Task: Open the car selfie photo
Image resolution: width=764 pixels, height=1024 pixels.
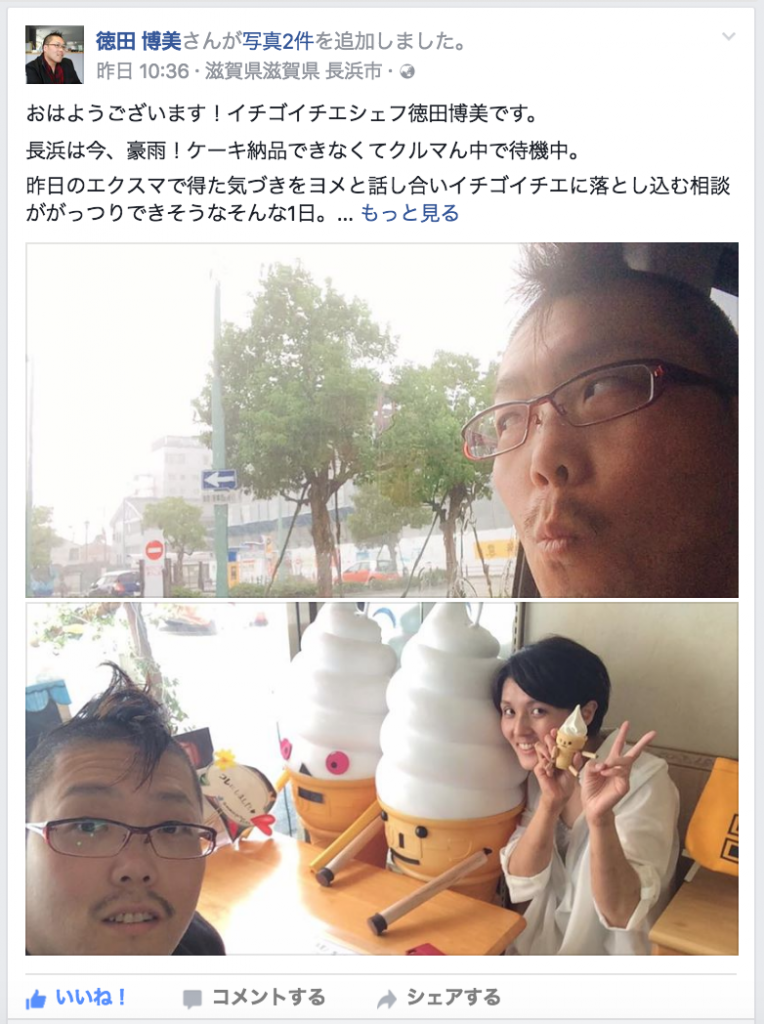Action: click(x=382, y=420)
